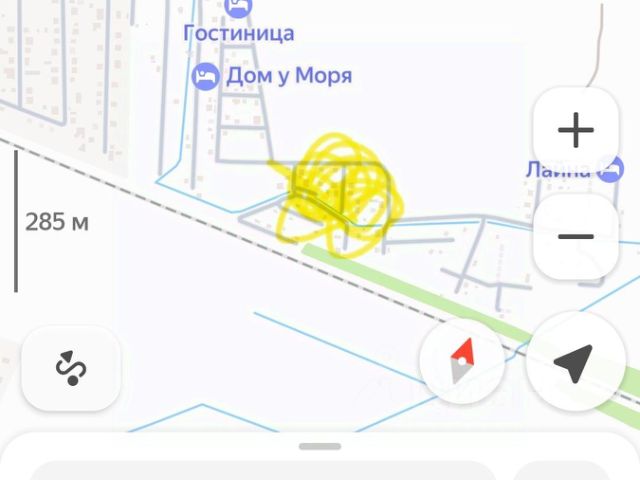Tap the bottom sheet drag handle
The height and width of the screenshot is (480, 640).
[x=320, y=446]
